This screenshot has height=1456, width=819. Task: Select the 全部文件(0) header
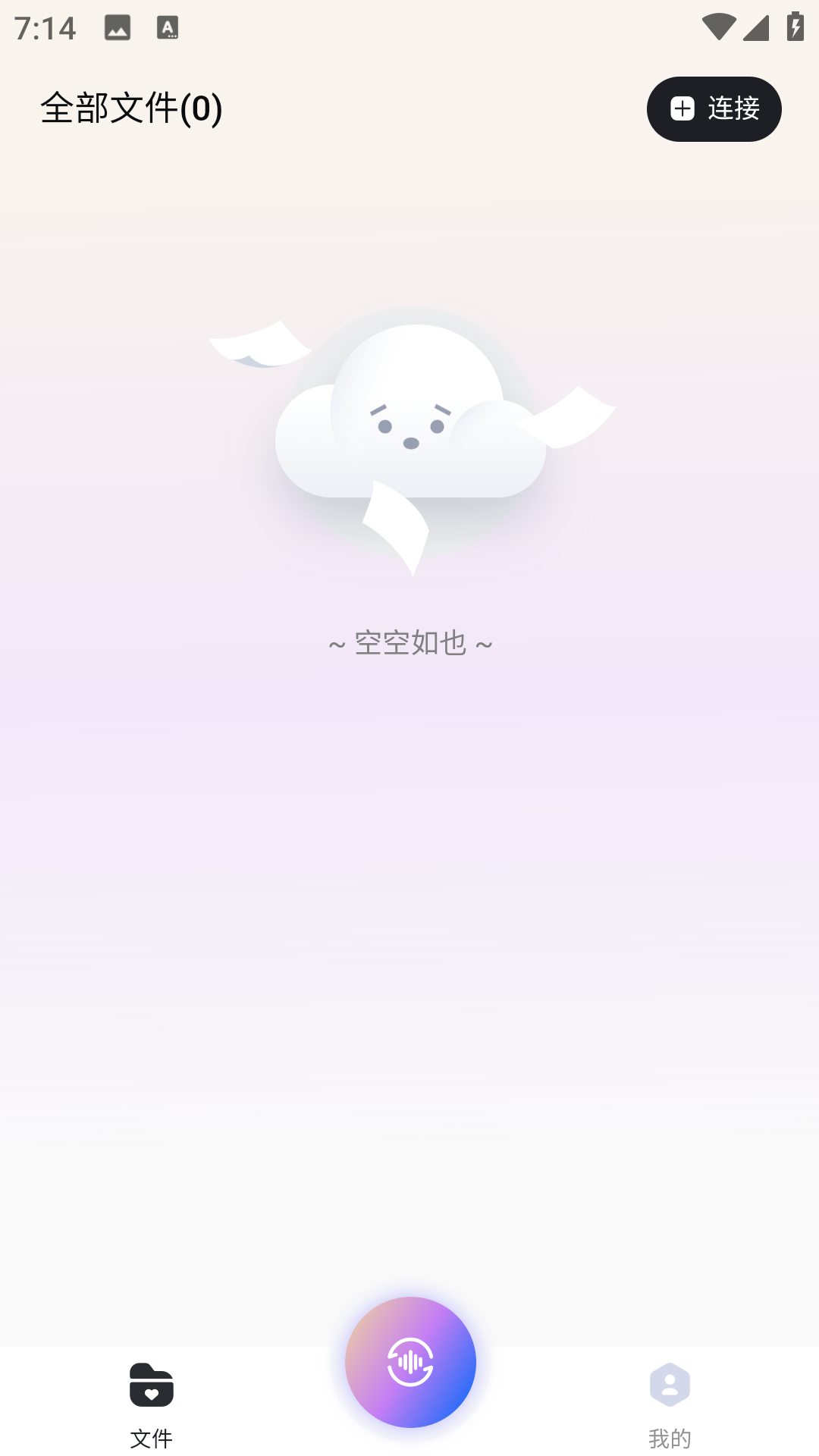(x=130, y=108)
